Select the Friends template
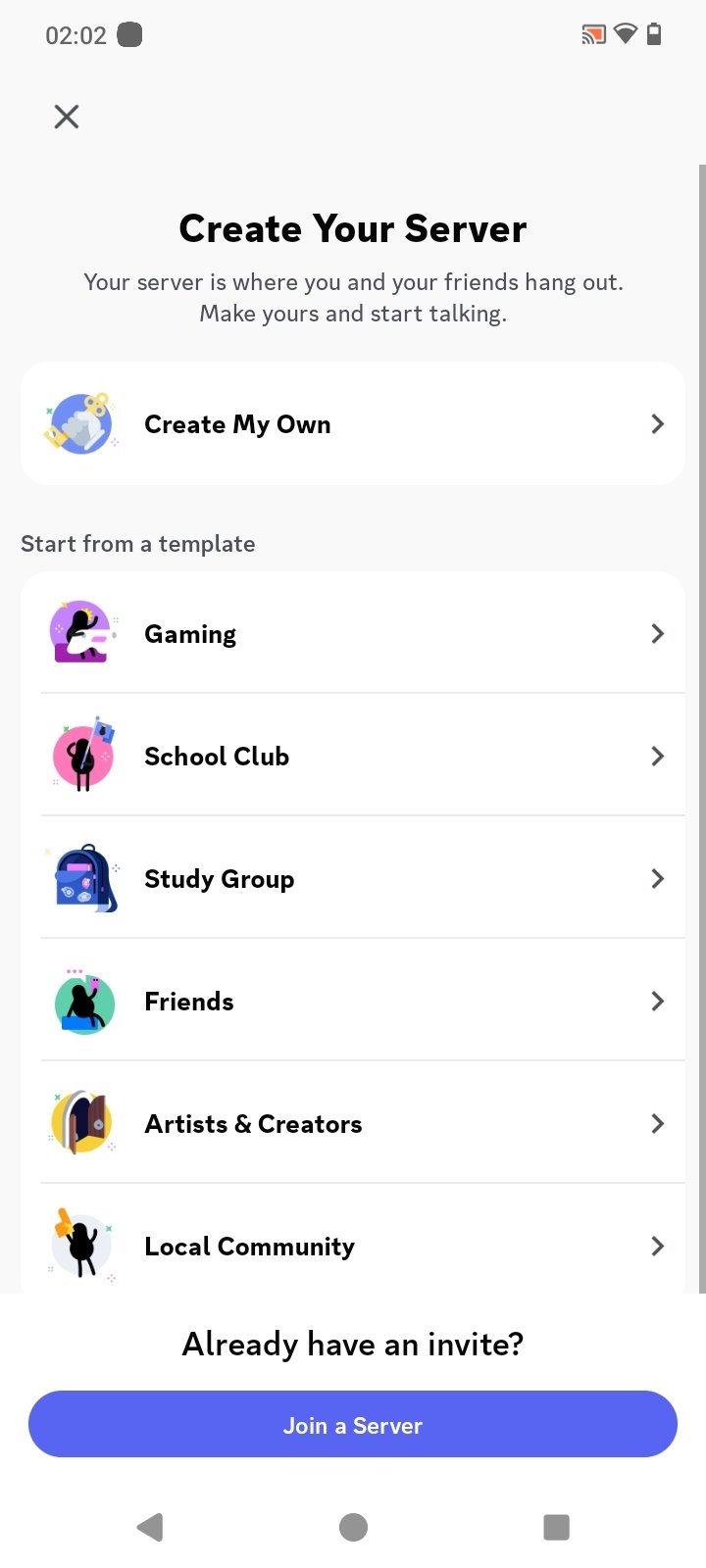This screenshot has width=706, height=1568. (x=353, y=1001)
